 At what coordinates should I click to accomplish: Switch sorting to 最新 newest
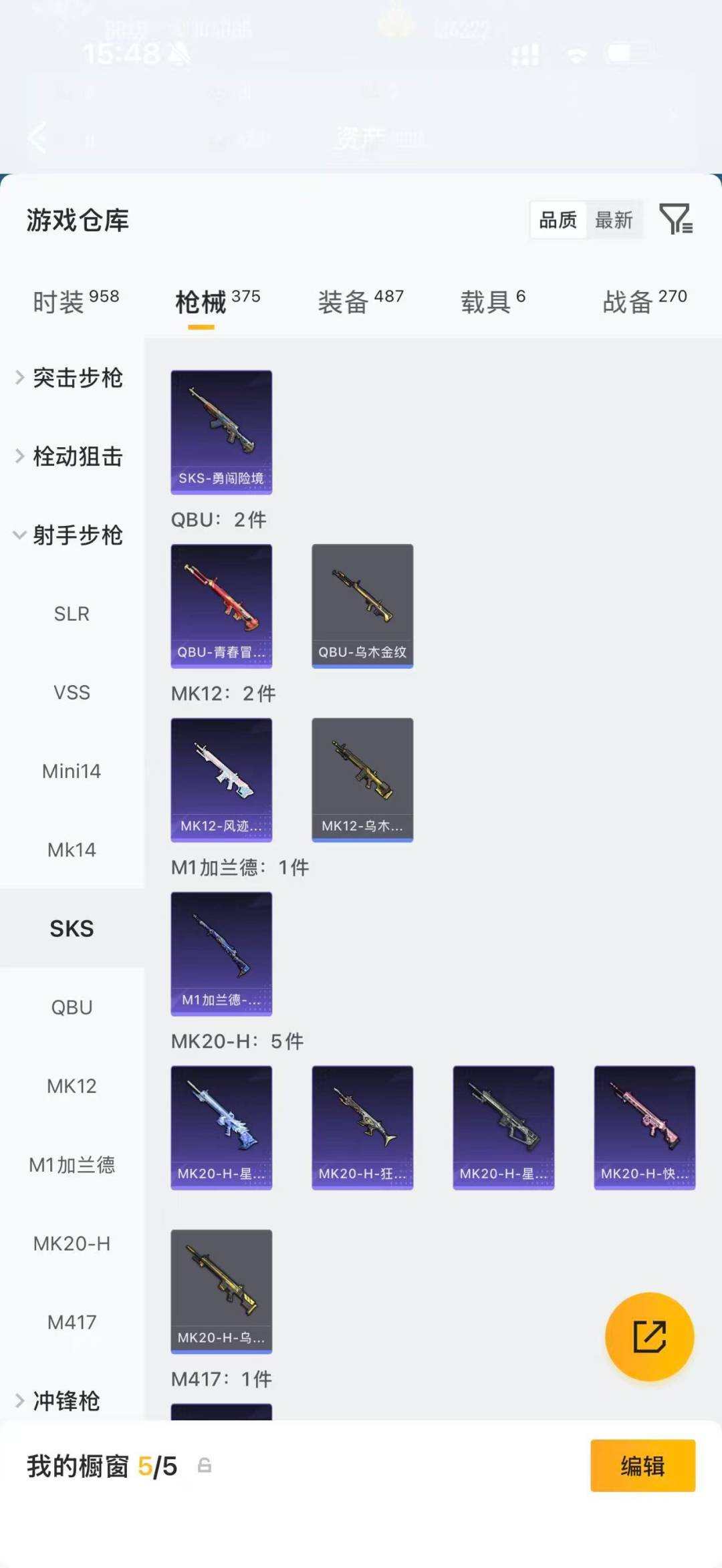(x=614, y=221)
